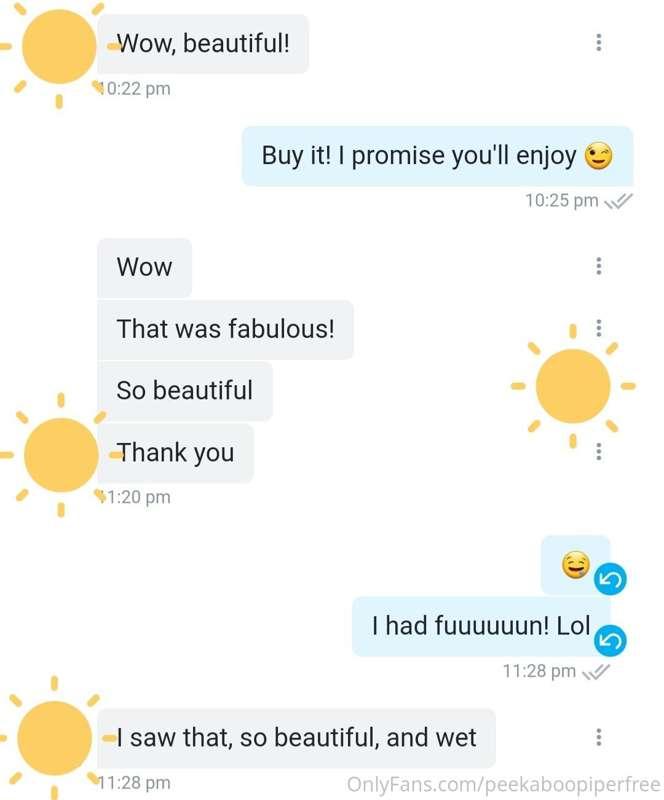Open options for "I saw that, so beautiful"
The width and height of the screenshot is (664, 800).
tap(598, 738)
